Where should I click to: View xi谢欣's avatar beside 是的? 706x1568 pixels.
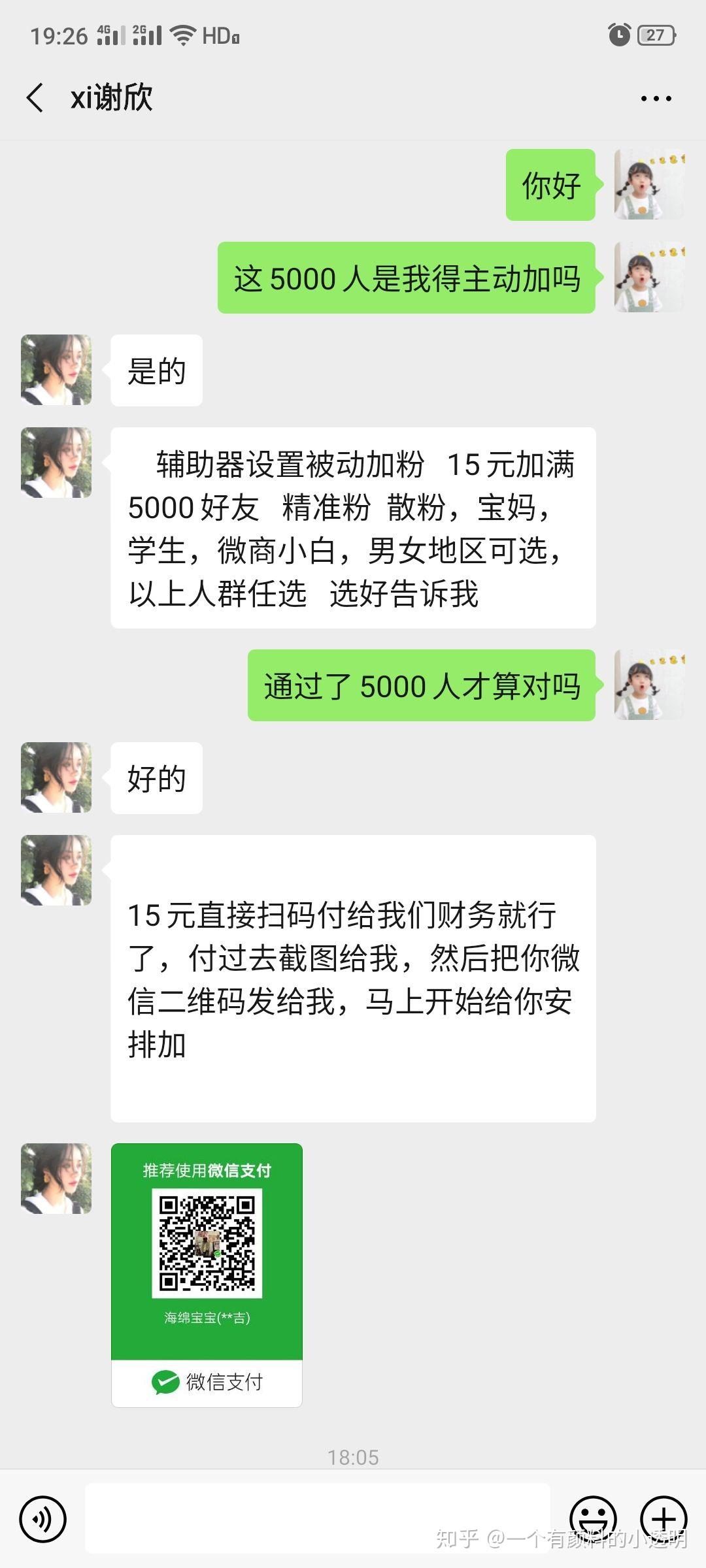[56, 370]
